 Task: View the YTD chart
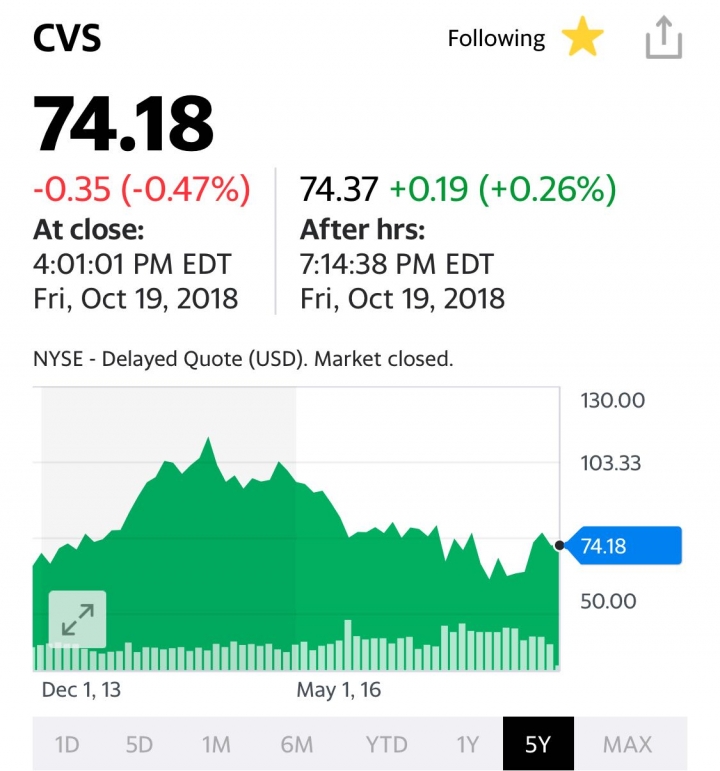tap(386, 744)
